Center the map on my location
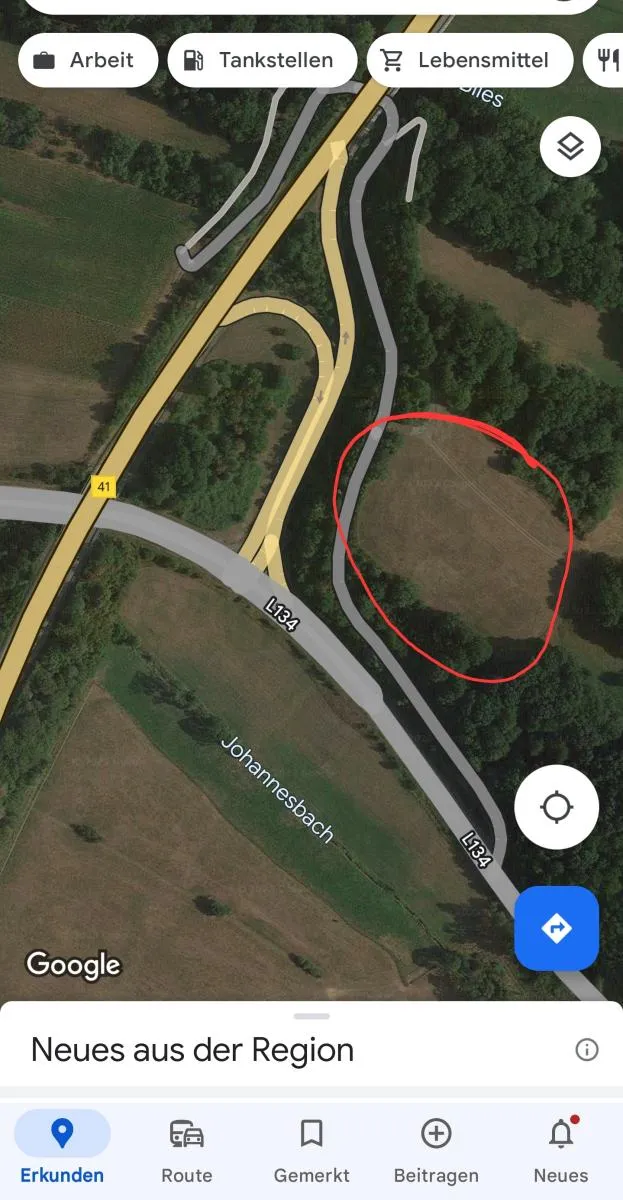This screenshot has width=623, height=1200. pyautogui.click(x=557, y=807)
